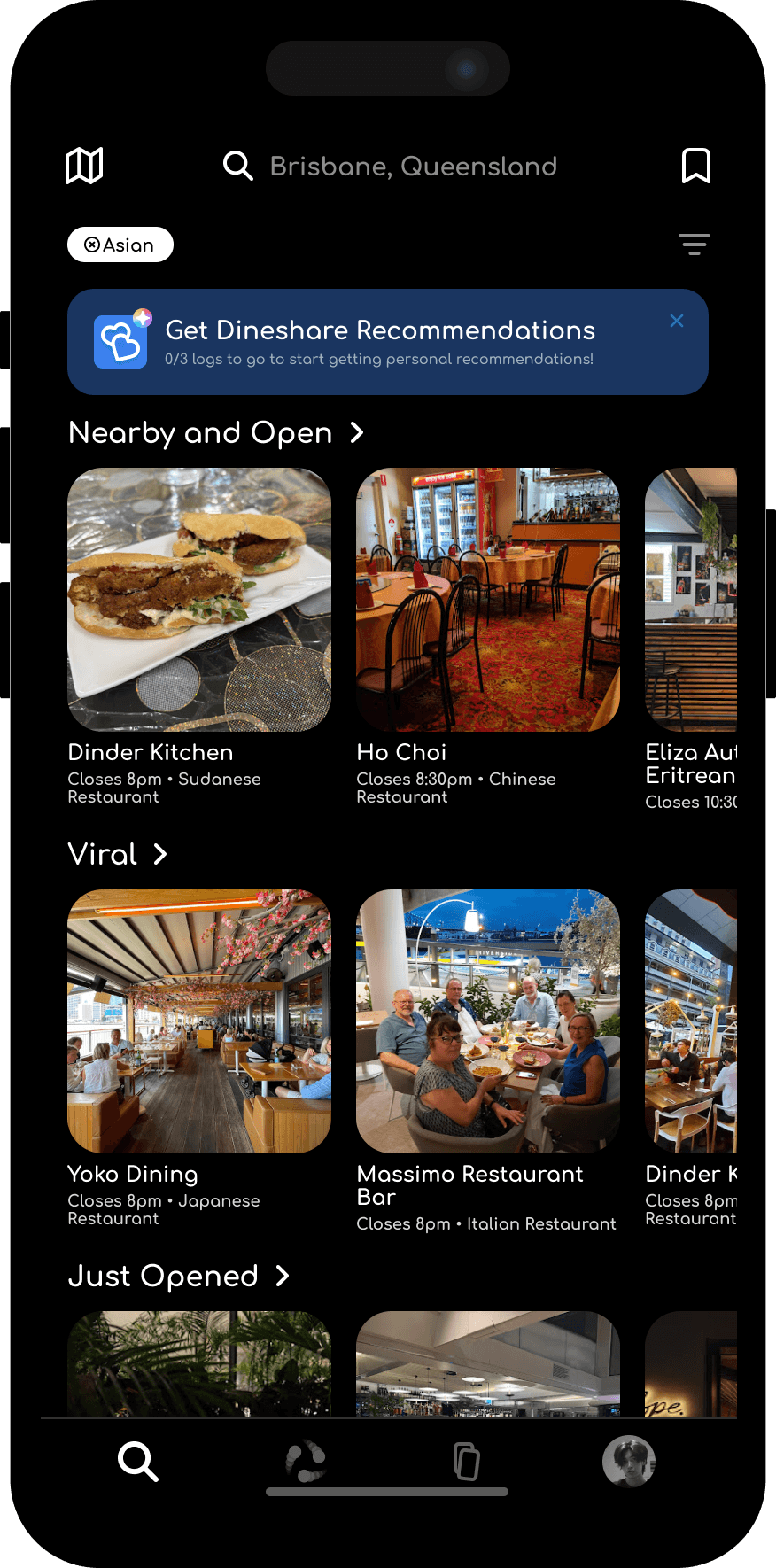Open the Yoko Dining card

(x=199, y=1021)
